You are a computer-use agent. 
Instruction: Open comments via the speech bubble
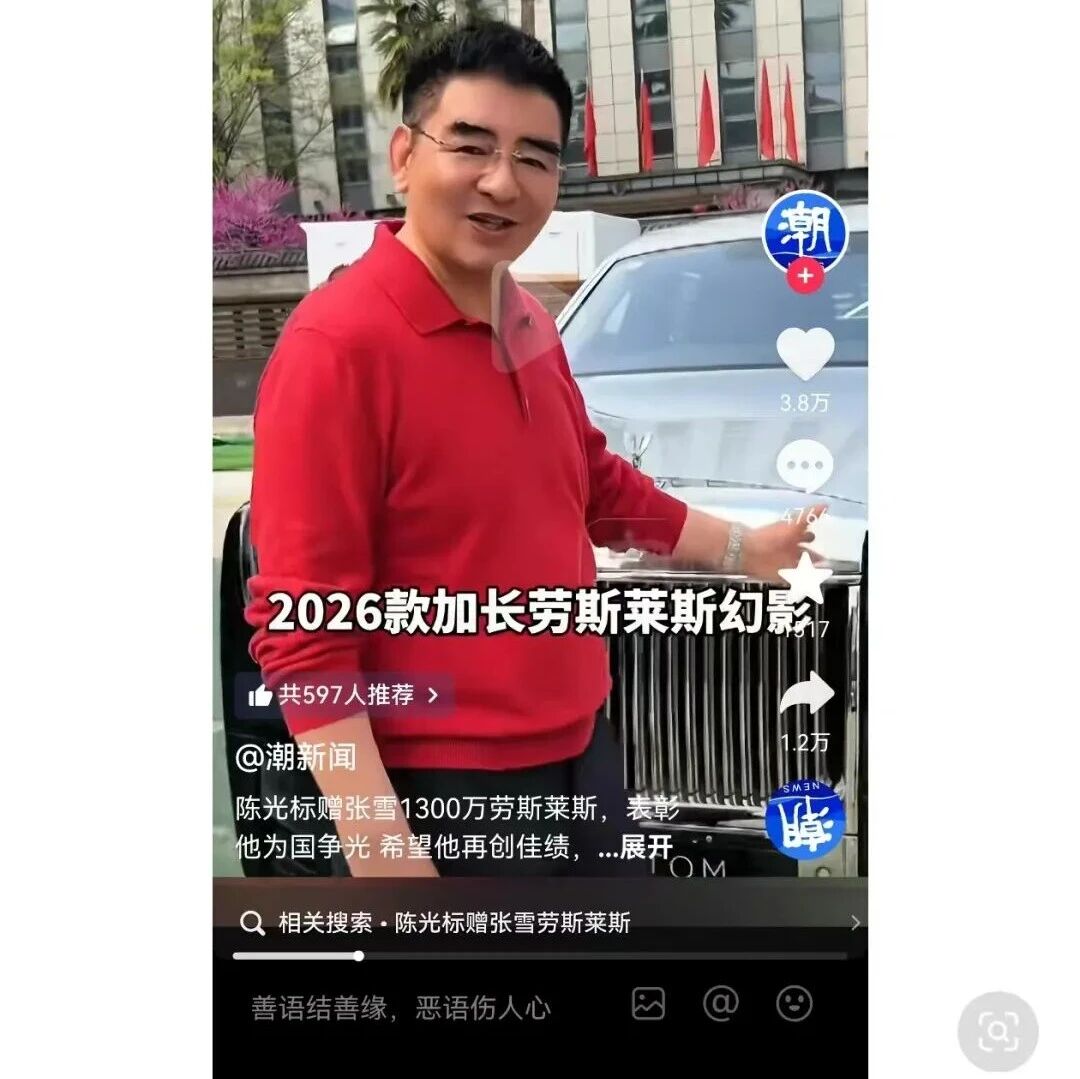[804, 466]
